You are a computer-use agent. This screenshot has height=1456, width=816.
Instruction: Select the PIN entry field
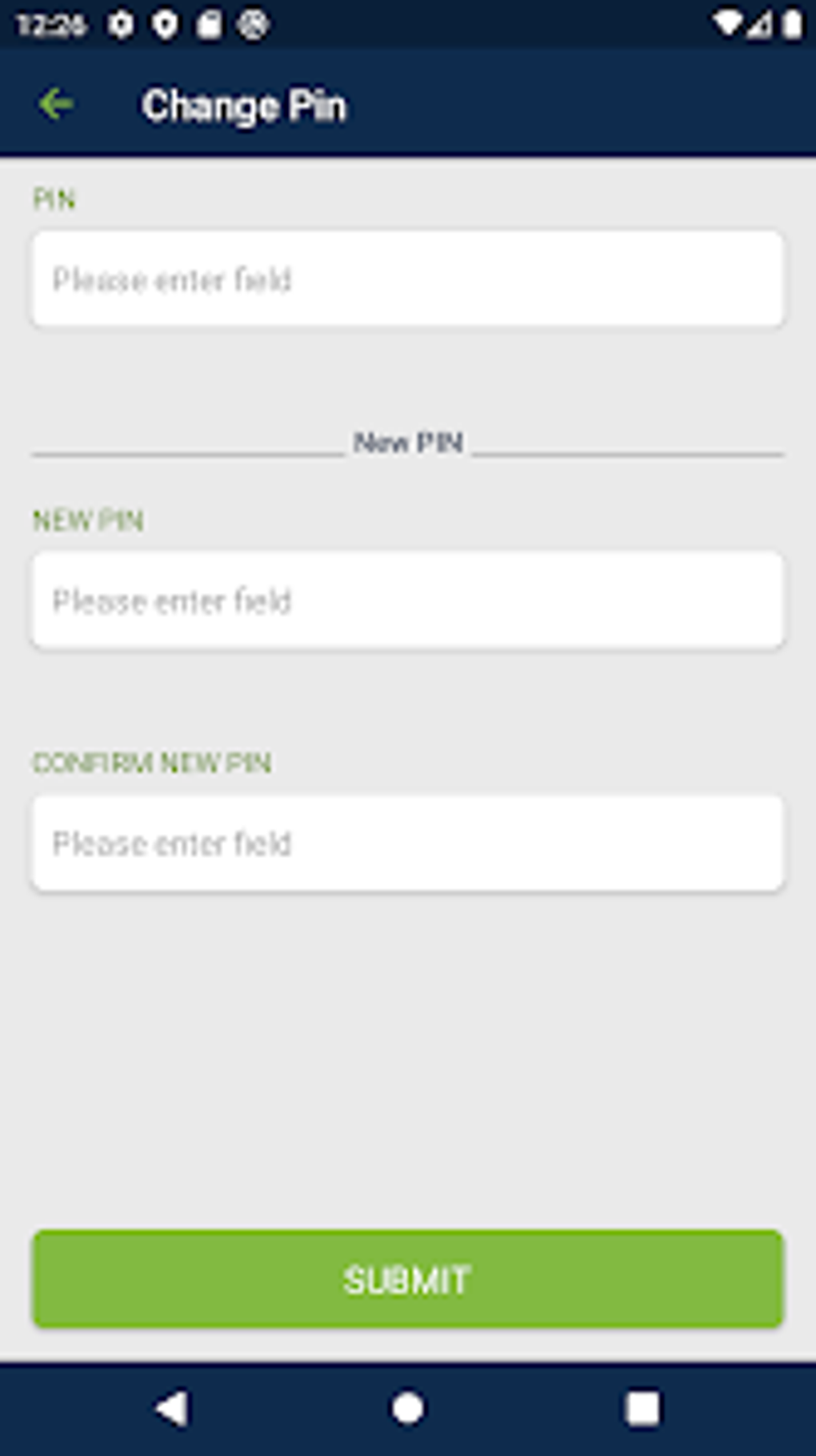pos(407,279)
